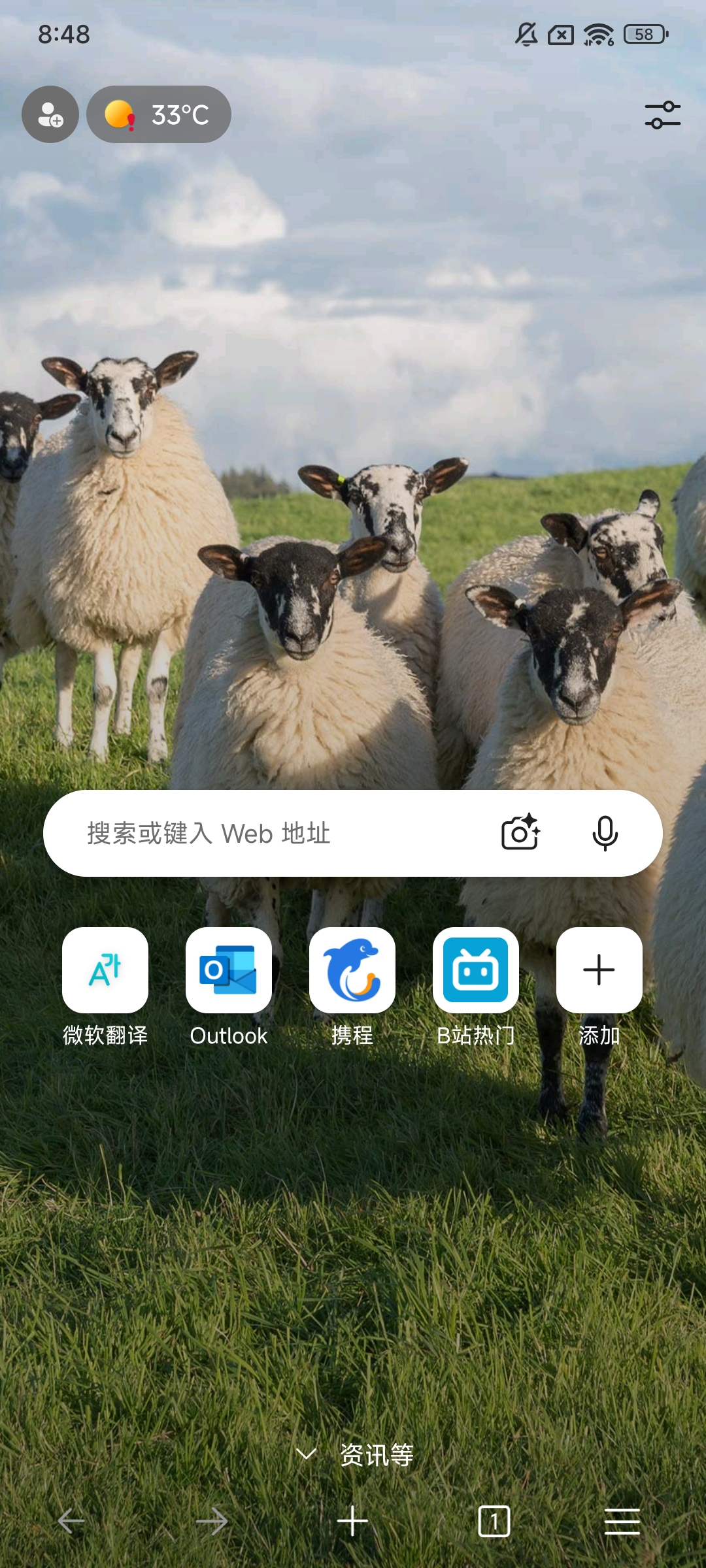The height and width of the screenshot is (1568, 706).
Task: Open the tab switcher showing 1
Action: (x=494, y=1522)
